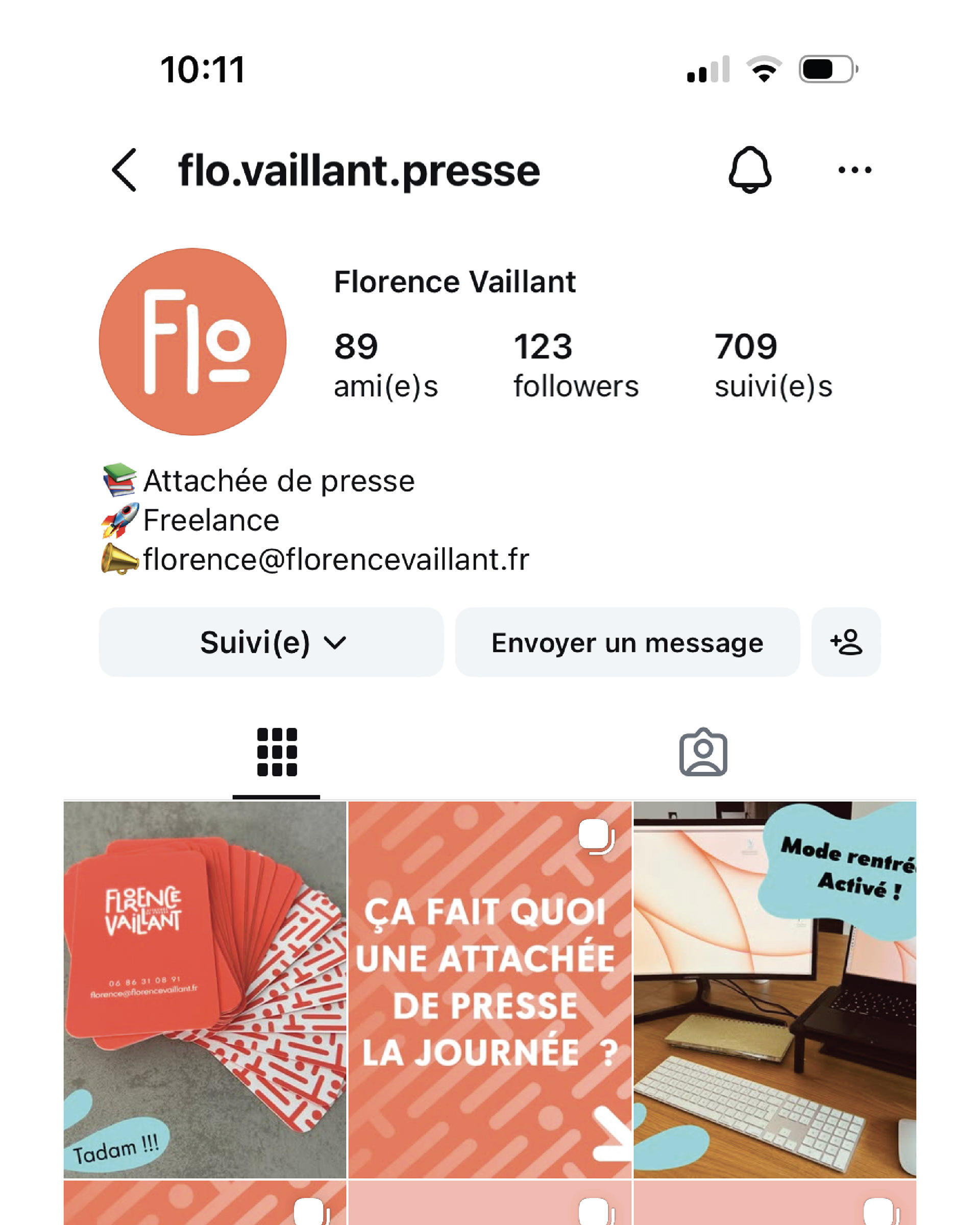Show suggested accounts with add-person icon

pos(845,642)
